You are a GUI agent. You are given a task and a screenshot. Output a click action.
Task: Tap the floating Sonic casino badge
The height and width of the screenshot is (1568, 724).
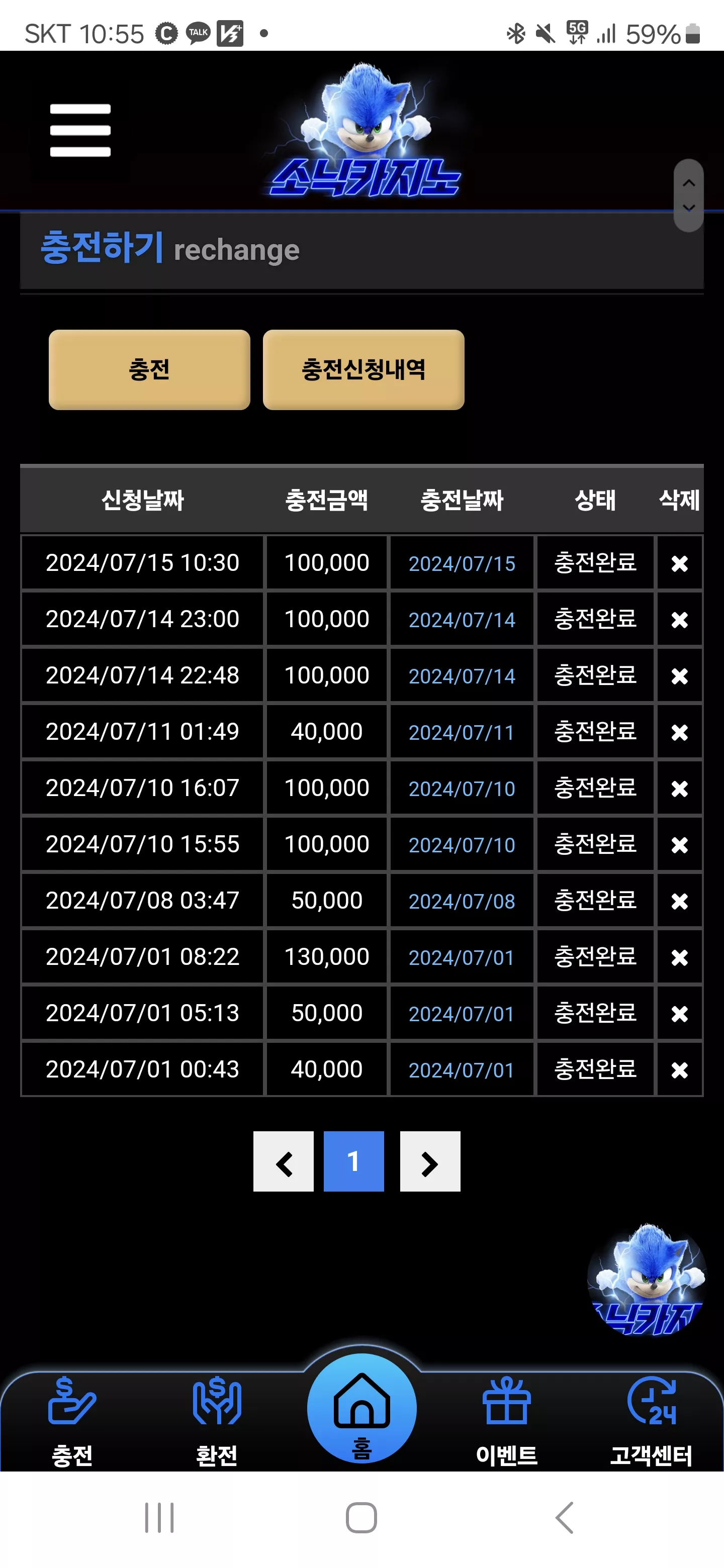point(647,1280)
